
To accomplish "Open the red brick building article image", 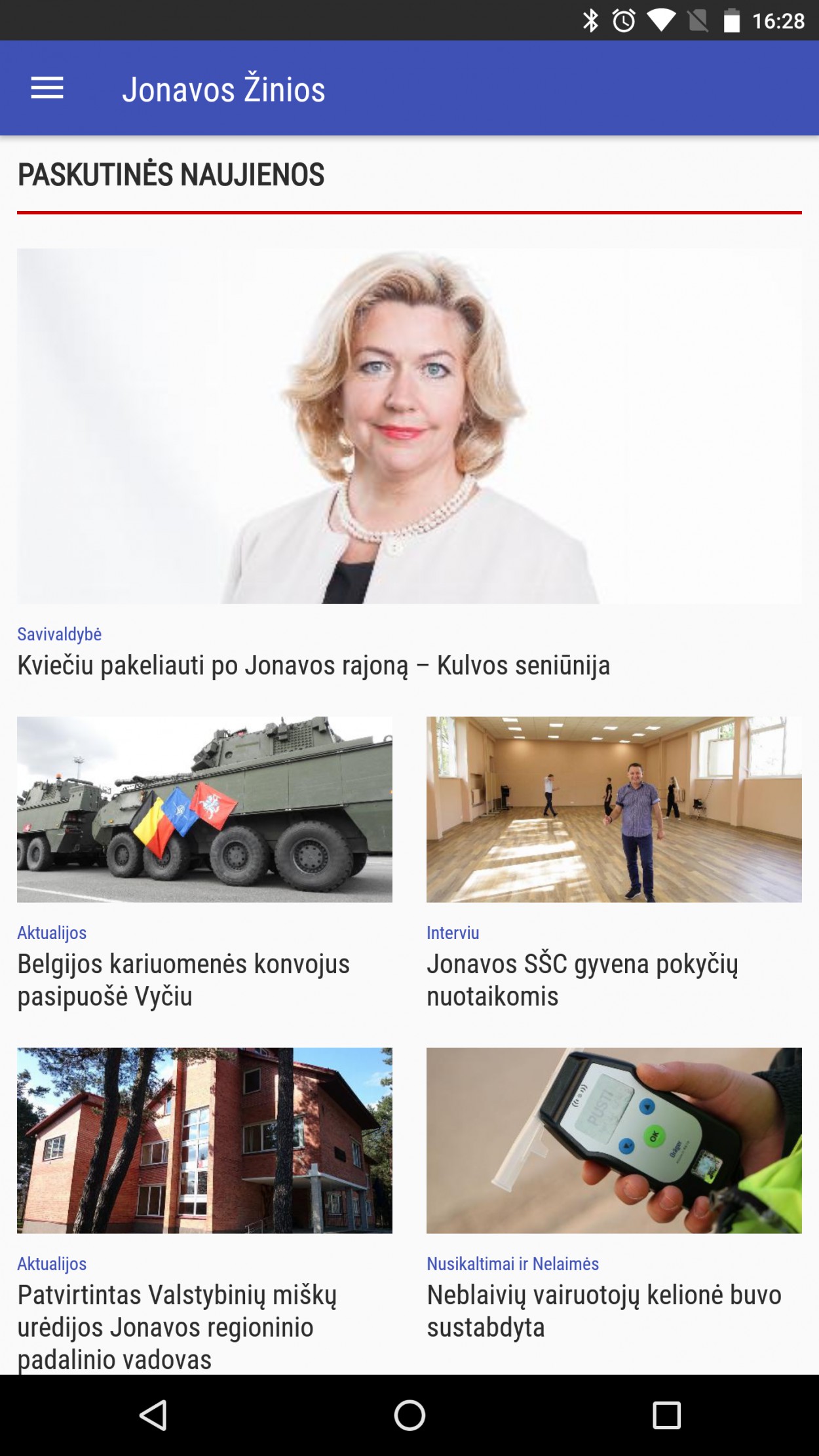I will [204, 1140].
